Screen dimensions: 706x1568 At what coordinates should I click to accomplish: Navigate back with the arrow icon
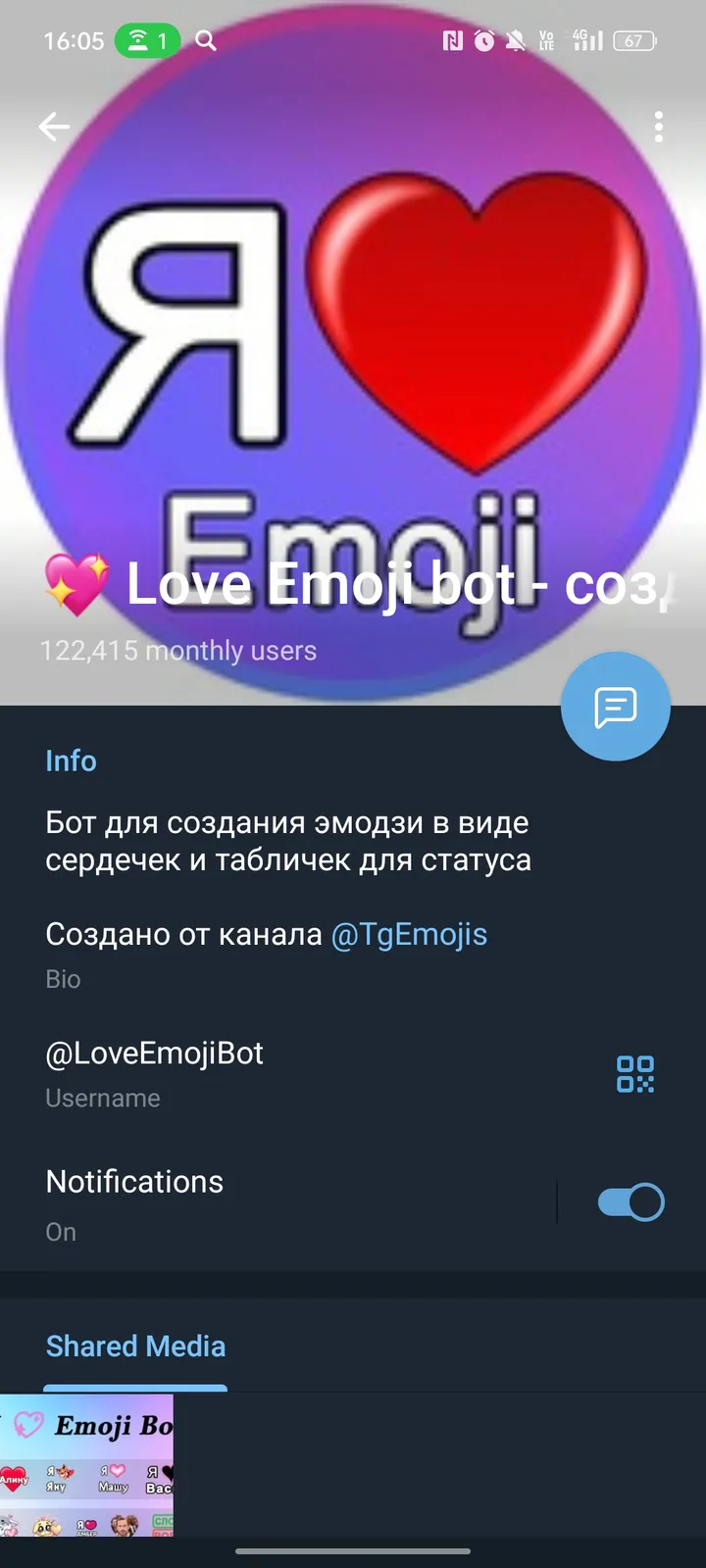(54, 126)
